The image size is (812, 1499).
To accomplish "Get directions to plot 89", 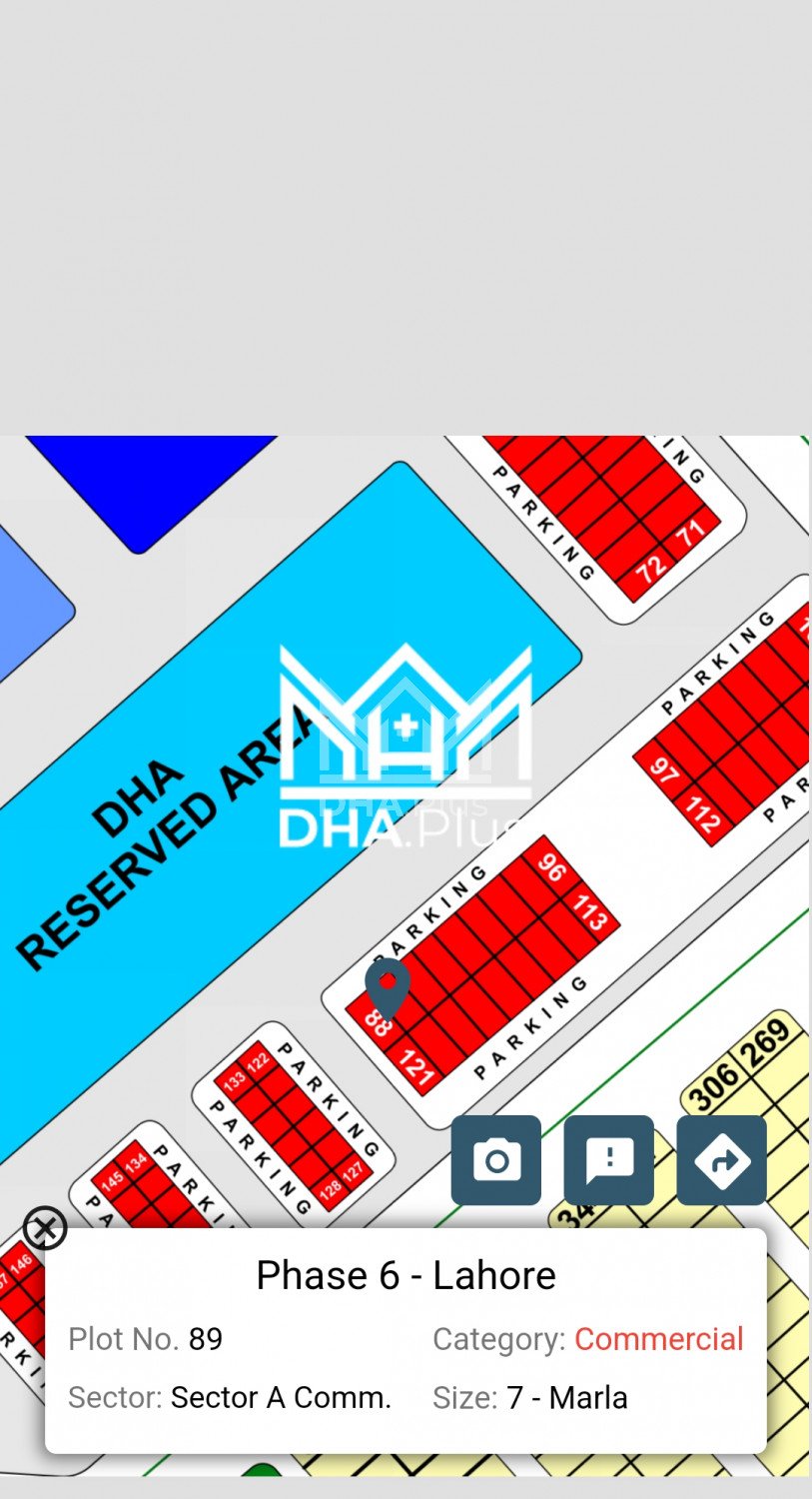I will coord(721,1160).
